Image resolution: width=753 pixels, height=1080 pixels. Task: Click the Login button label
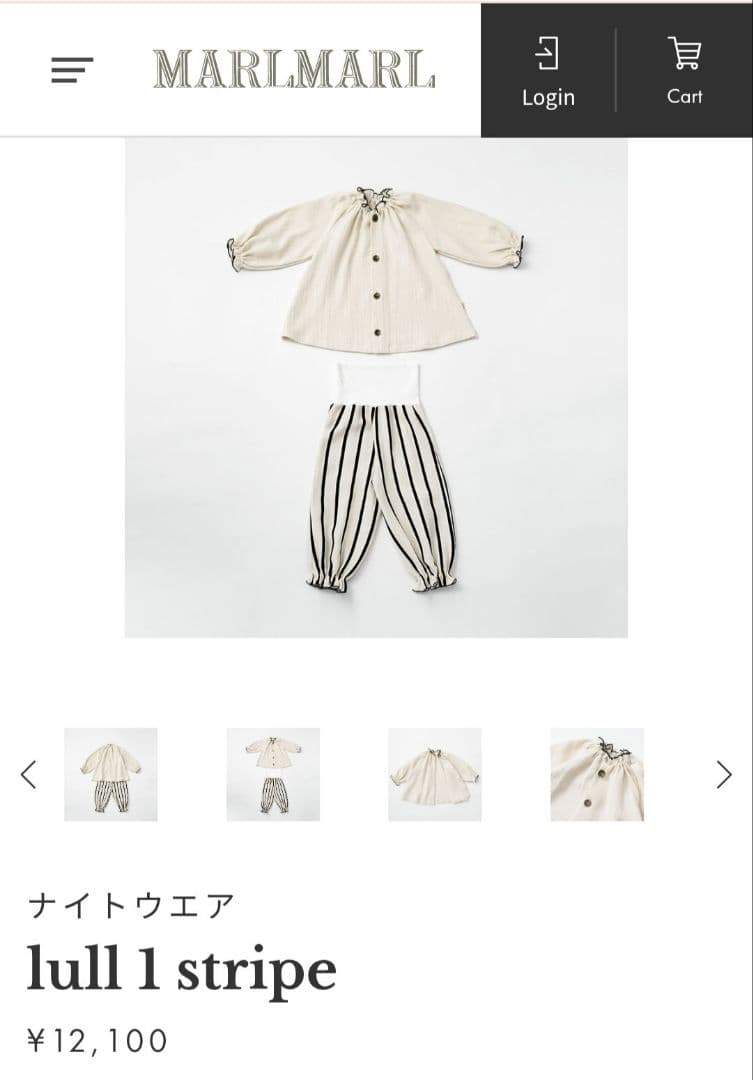[547, 97]
